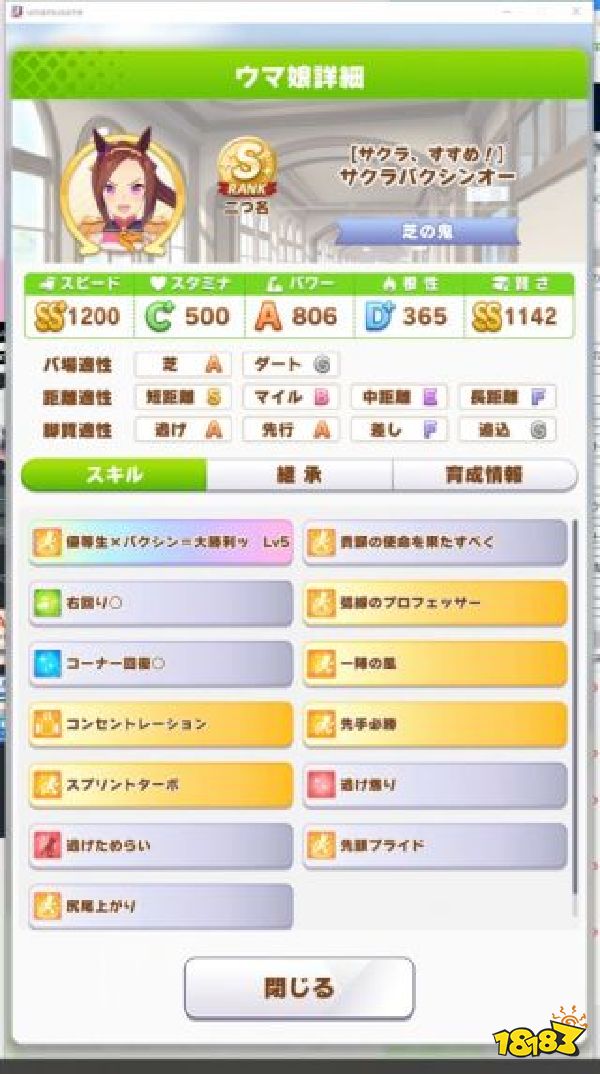Viewport: 600px width, 1074px height.
Task: Show the 逃げ焦り skill info
Action: (x=435, y=785)
